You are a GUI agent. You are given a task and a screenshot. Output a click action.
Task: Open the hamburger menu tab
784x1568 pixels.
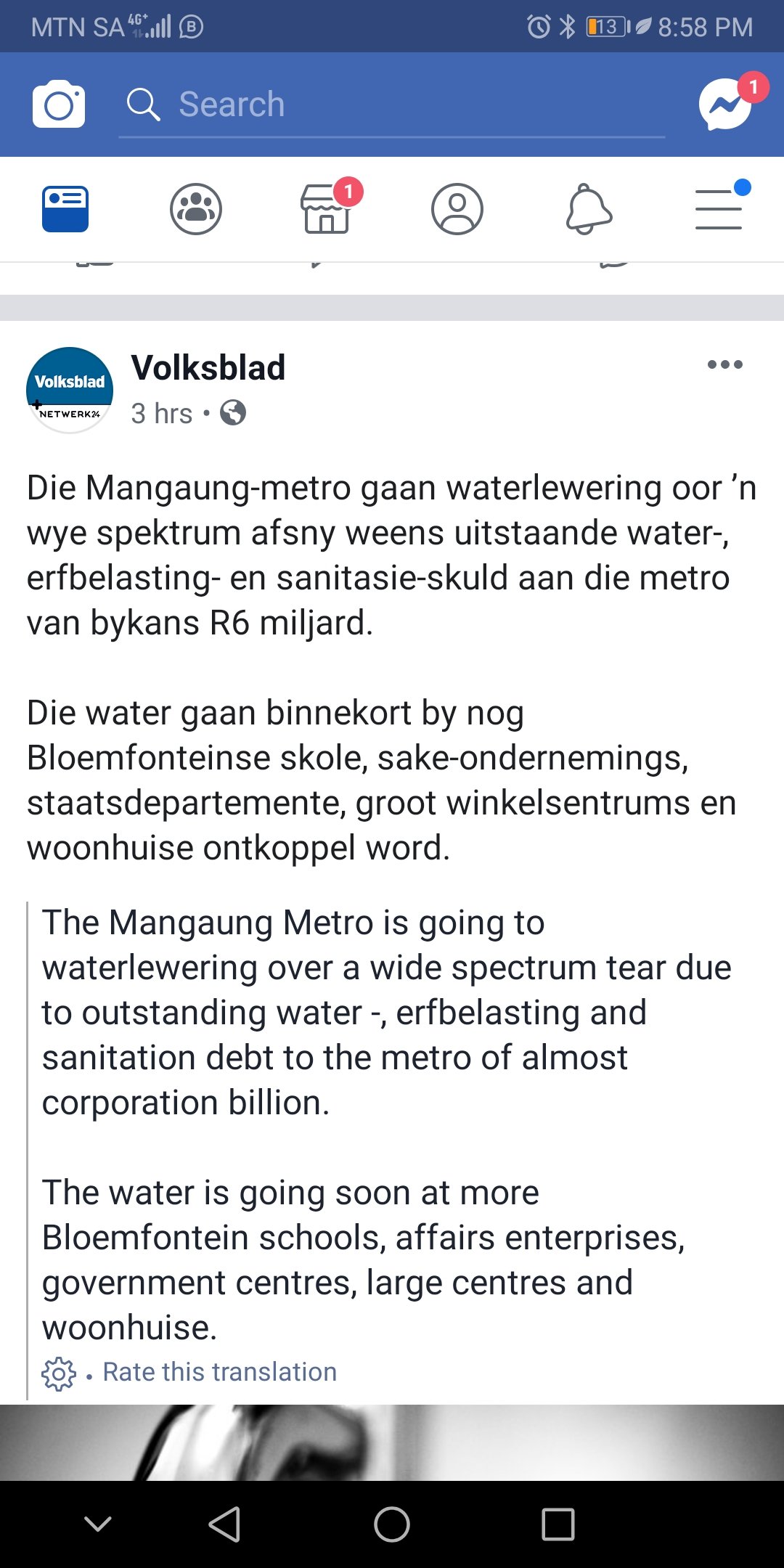[719, 209]
